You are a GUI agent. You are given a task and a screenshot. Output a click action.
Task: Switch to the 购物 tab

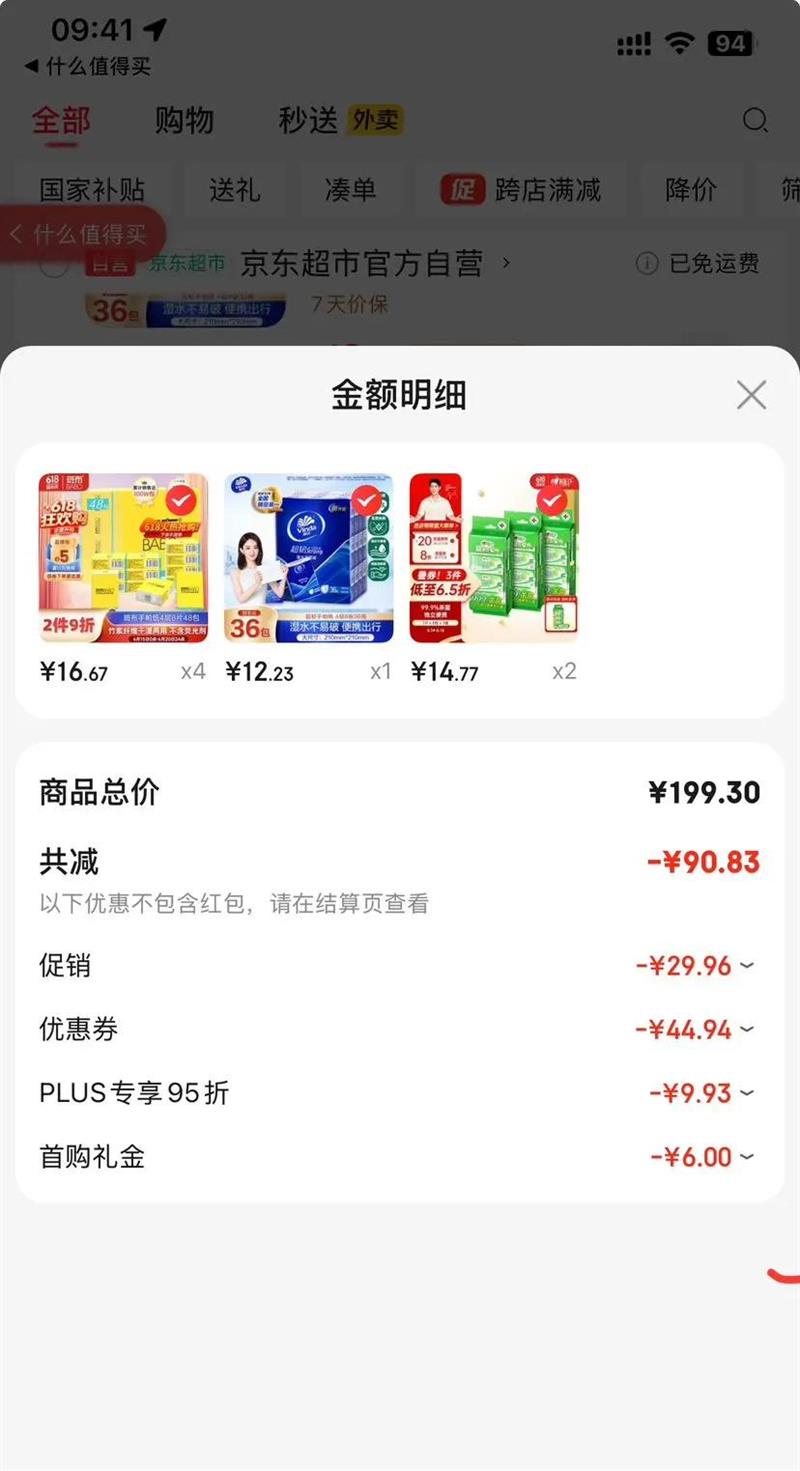tap(184, 121)
